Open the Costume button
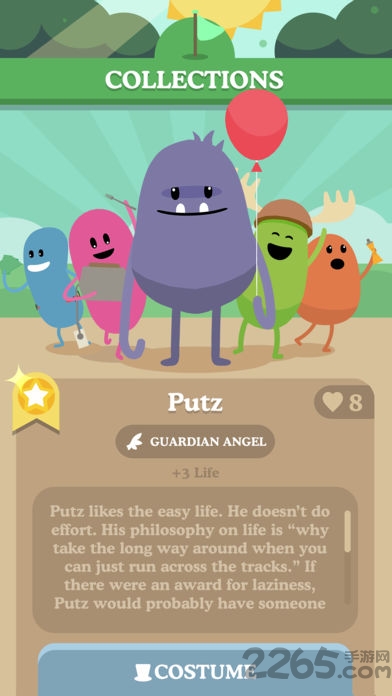 coord(195,670)
